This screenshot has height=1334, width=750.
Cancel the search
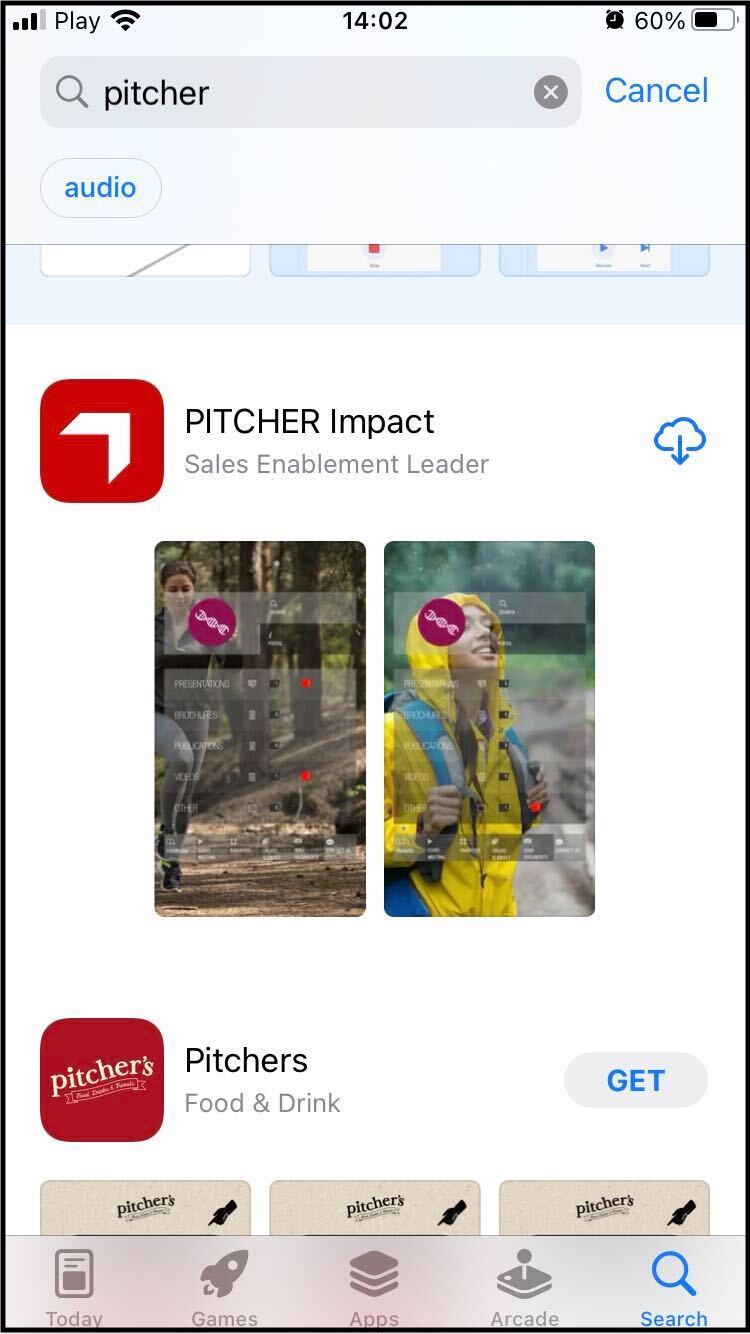pyautogui.click(x=656, y=91)
